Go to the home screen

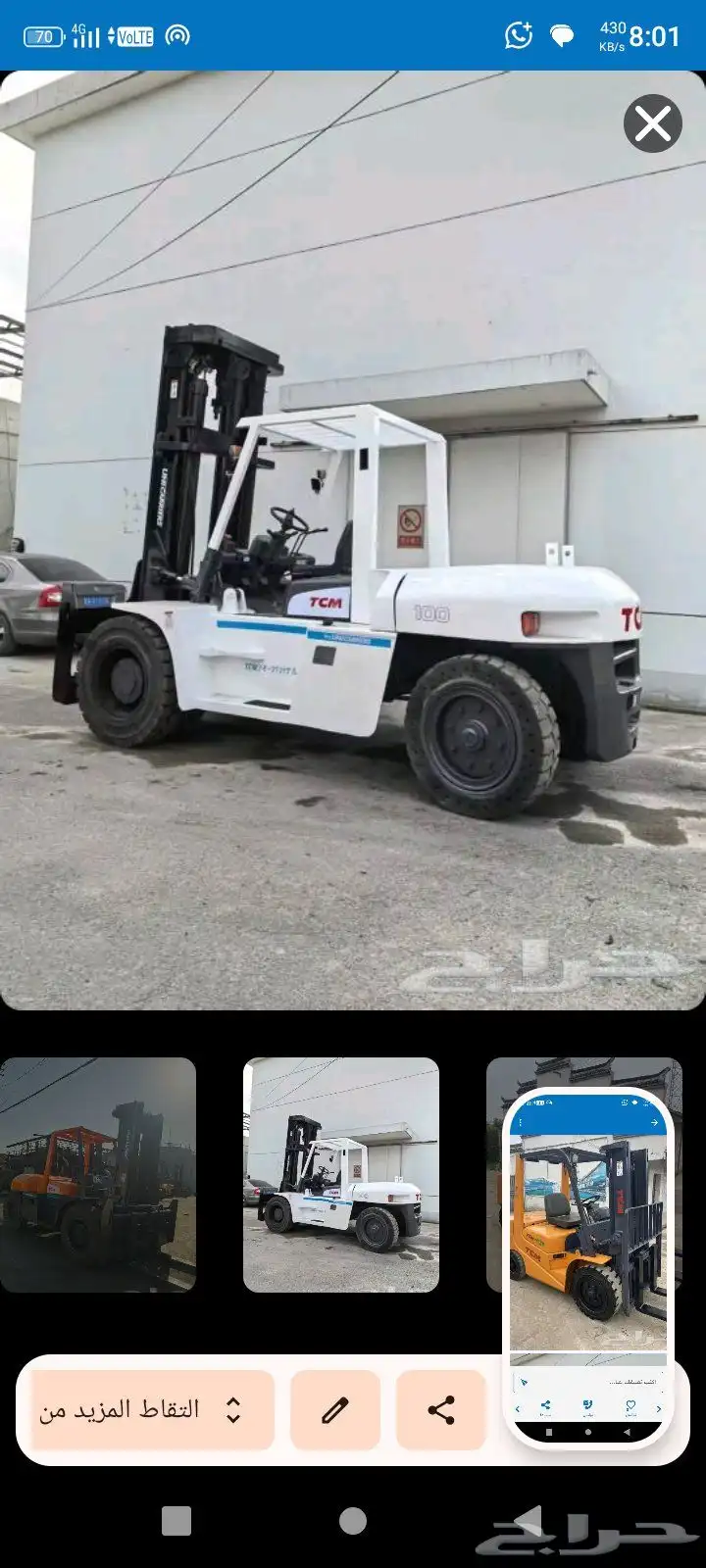tap(353, 1521)
